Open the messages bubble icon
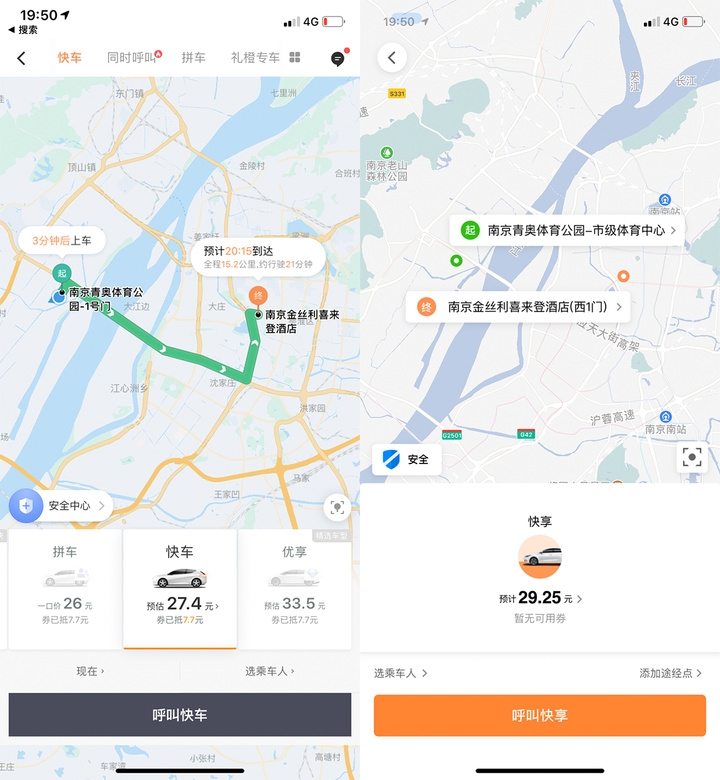This screenshot has height=780, width=720. click(x=338, y=59)
